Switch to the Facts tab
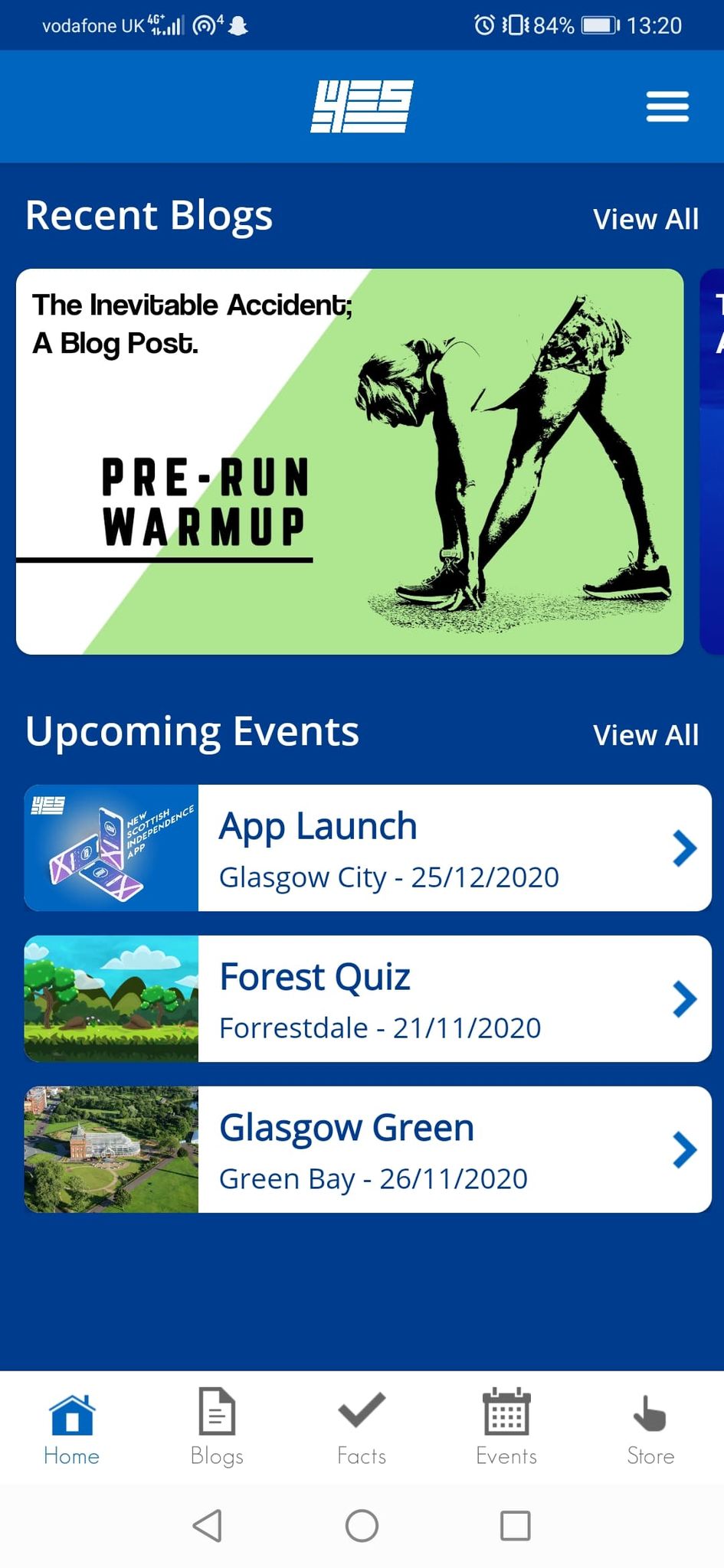724x1568 pixels. (x=362, y=1427)
